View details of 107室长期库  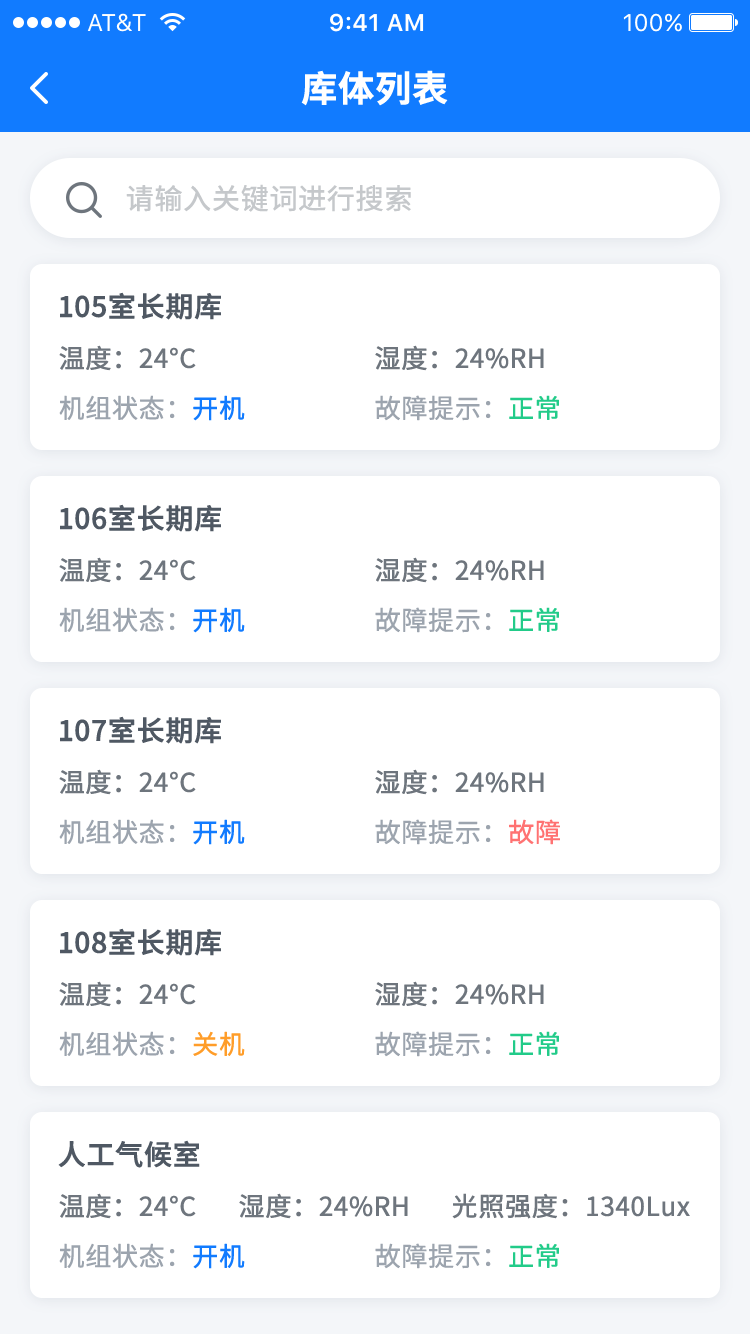coord(375,781)
